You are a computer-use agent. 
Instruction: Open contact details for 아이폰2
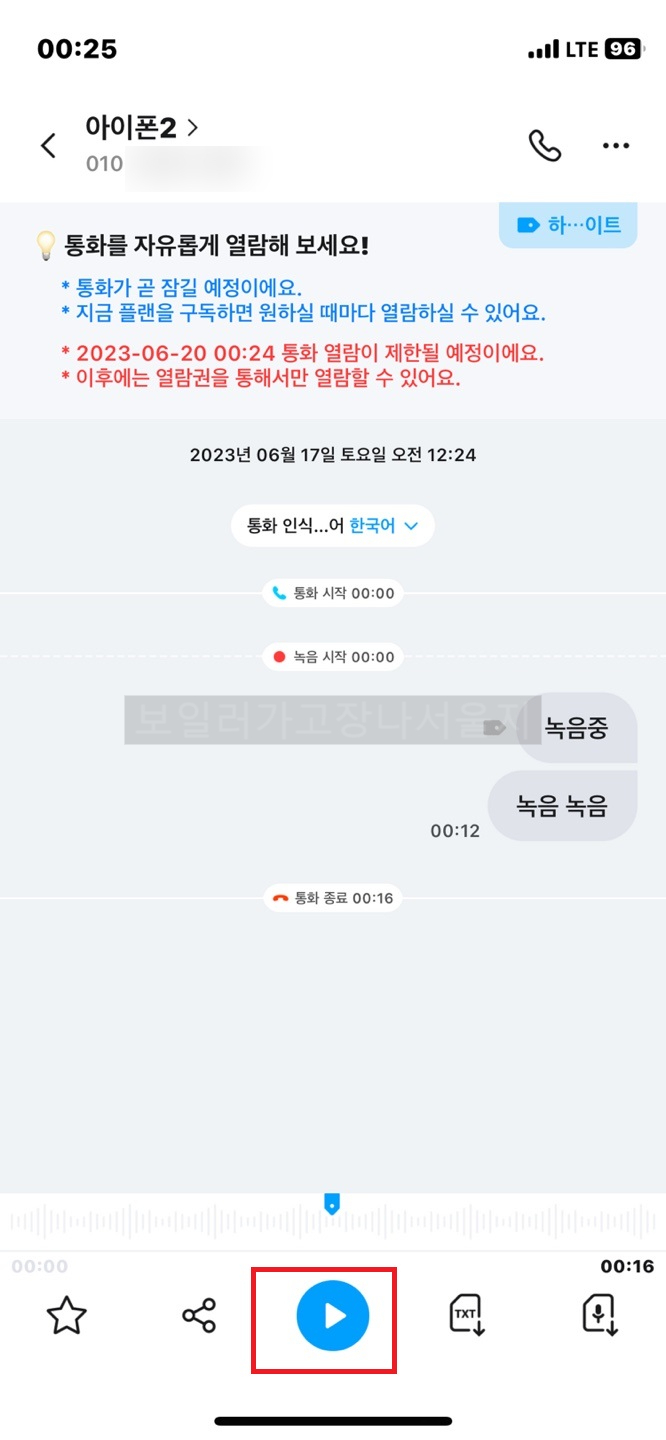point(142,128)
